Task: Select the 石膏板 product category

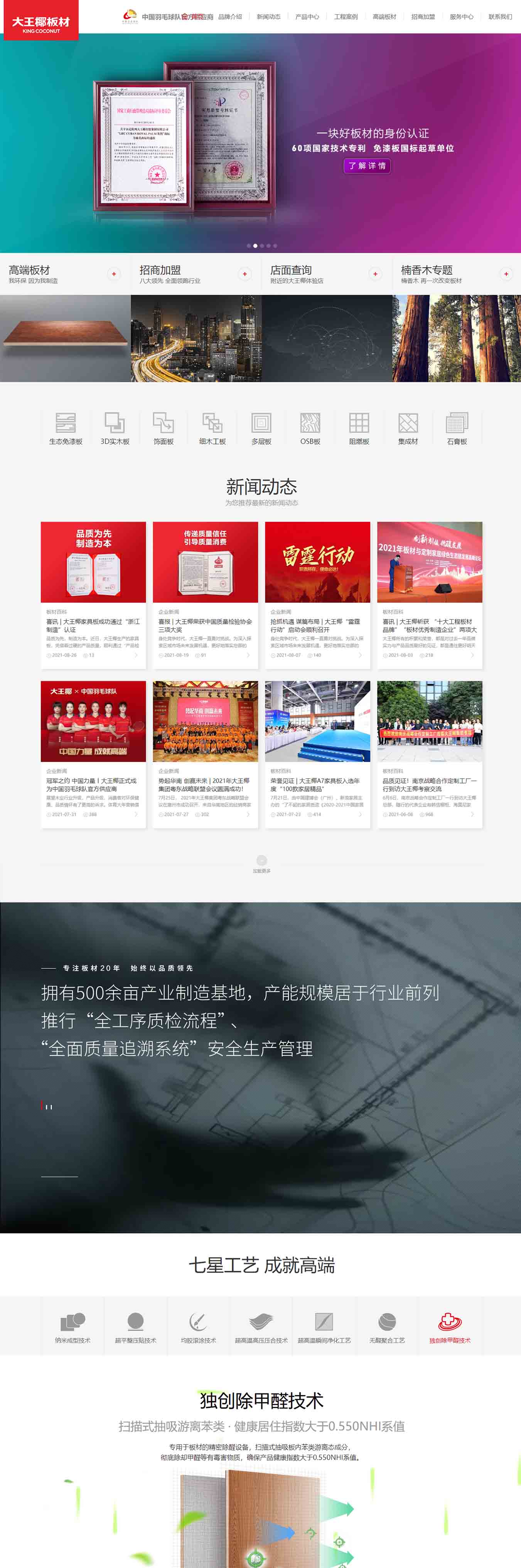Action: (x=457, y=429)
